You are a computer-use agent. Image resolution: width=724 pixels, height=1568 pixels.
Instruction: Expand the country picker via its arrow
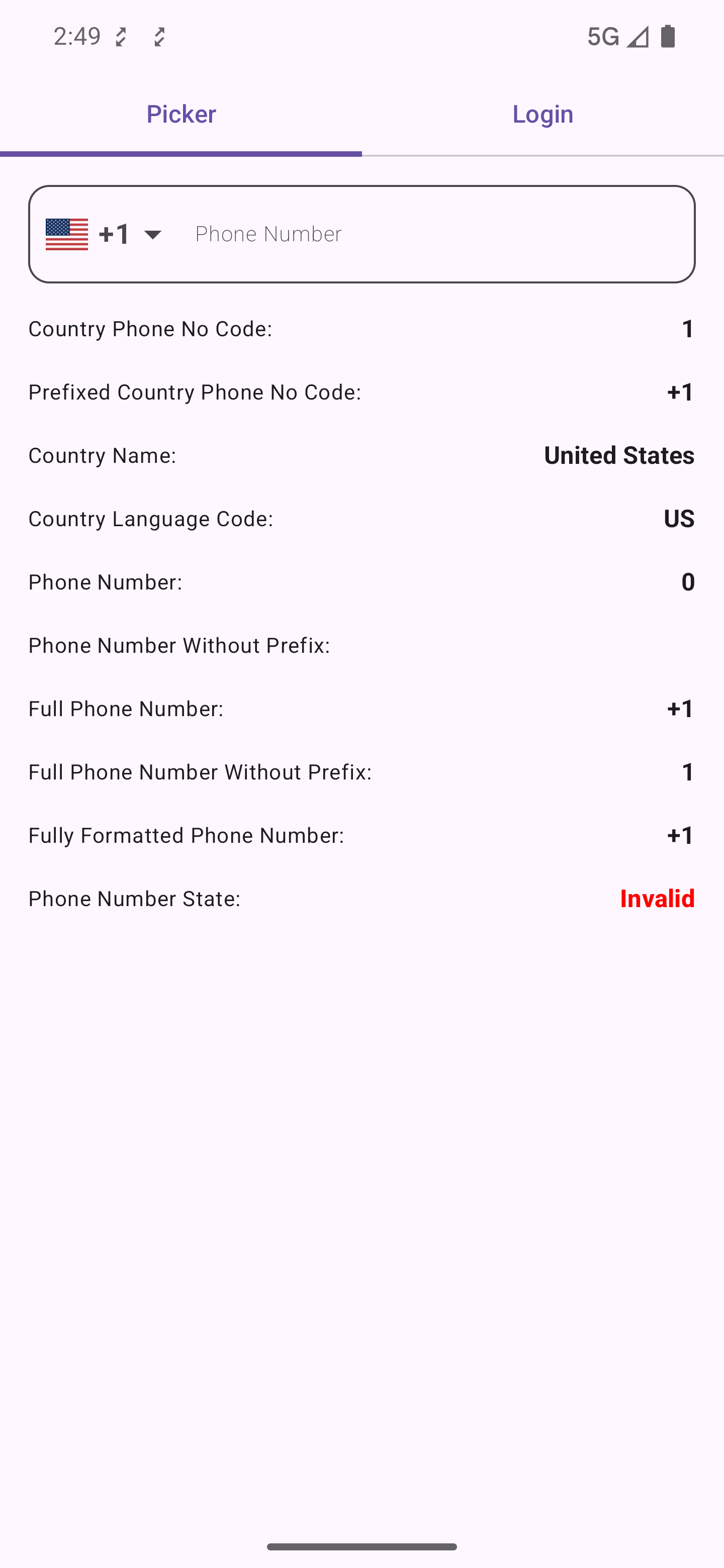point(153,235)
